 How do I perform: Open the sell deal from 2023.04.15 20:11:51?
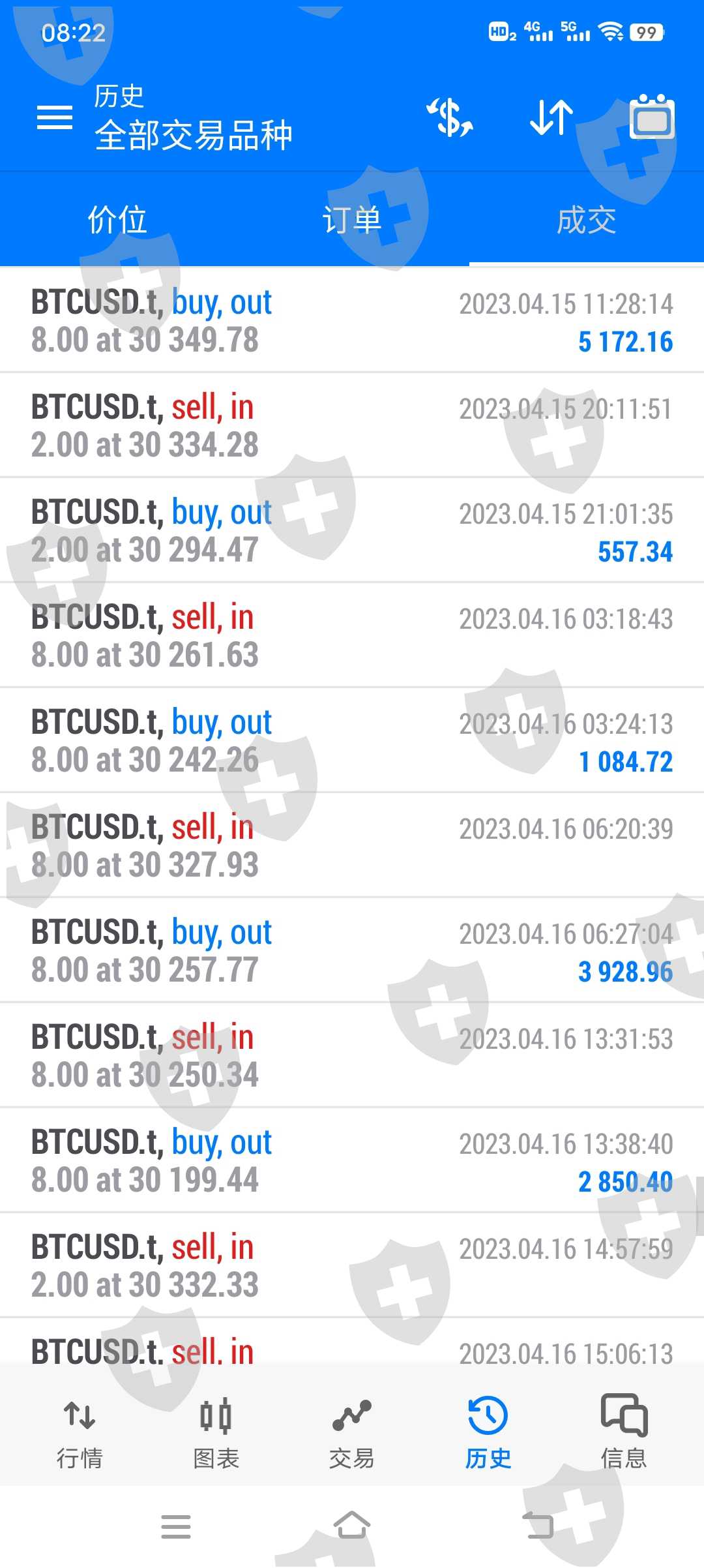point(352,425)
